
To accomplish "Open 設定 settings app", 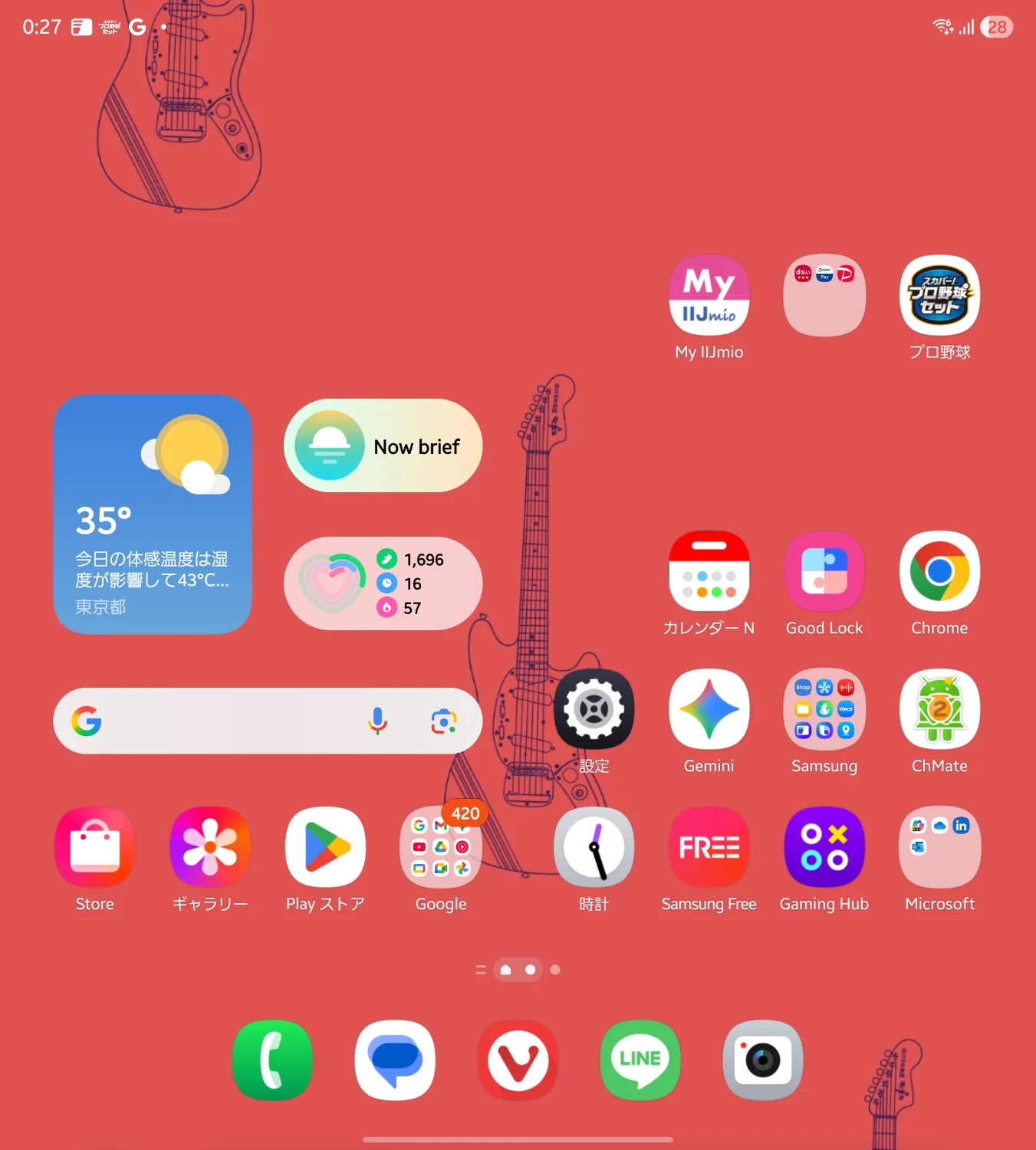I will 594,710.
